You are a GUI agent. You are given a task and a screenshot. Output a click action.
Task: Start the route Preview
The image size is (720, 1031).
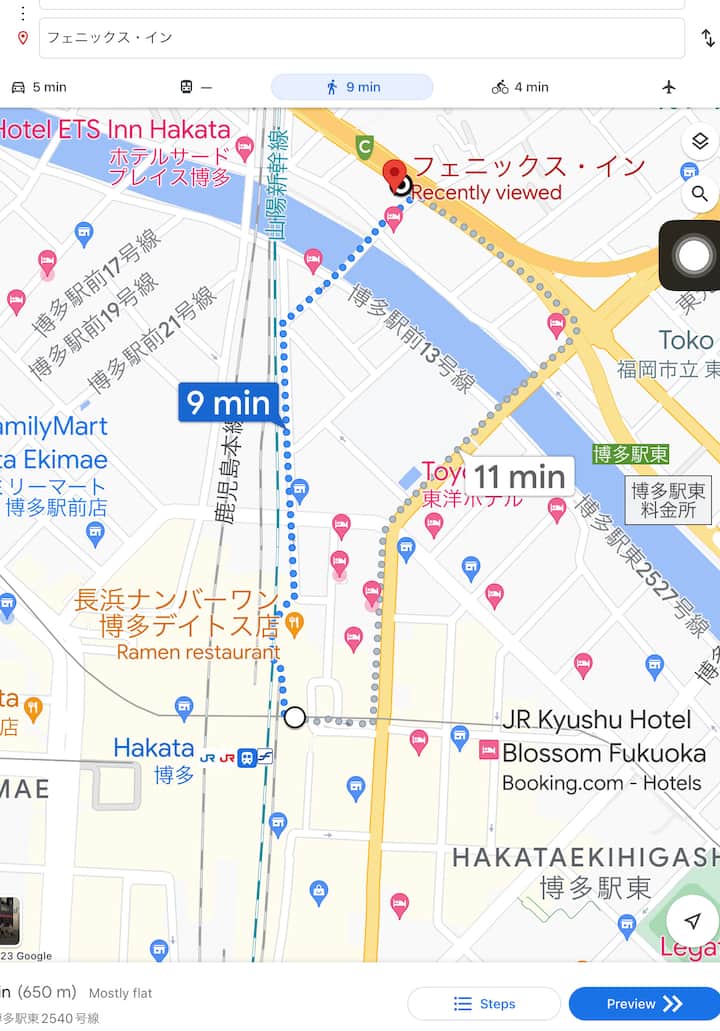(644, 1003)
